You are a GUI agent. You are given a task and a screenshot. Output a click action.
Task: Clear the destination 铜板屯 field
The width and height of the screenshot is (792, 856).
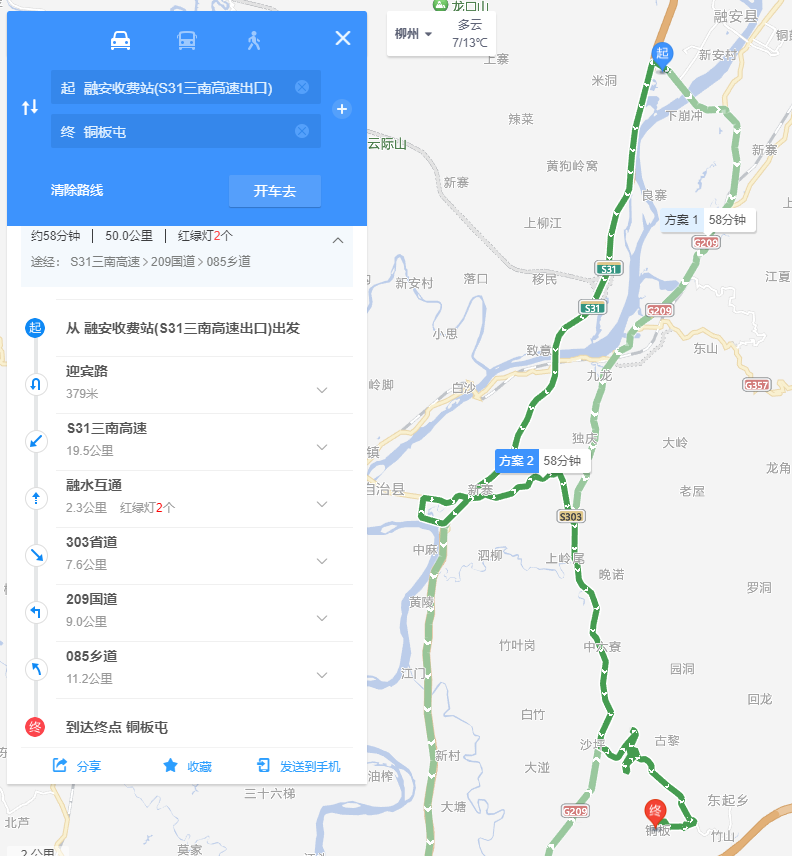click(x=302, y=131)
